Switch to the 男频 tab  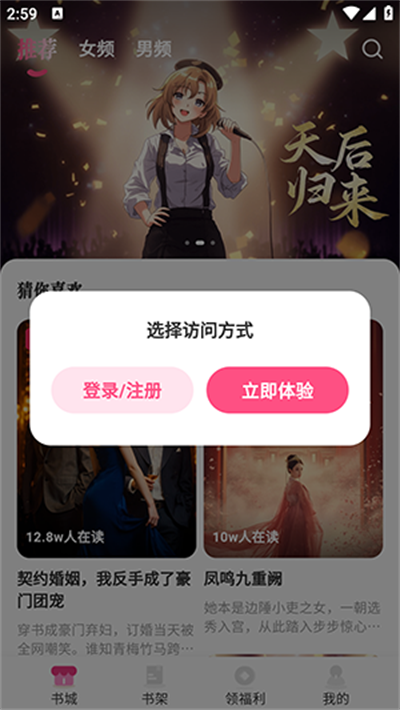point(154,49)
